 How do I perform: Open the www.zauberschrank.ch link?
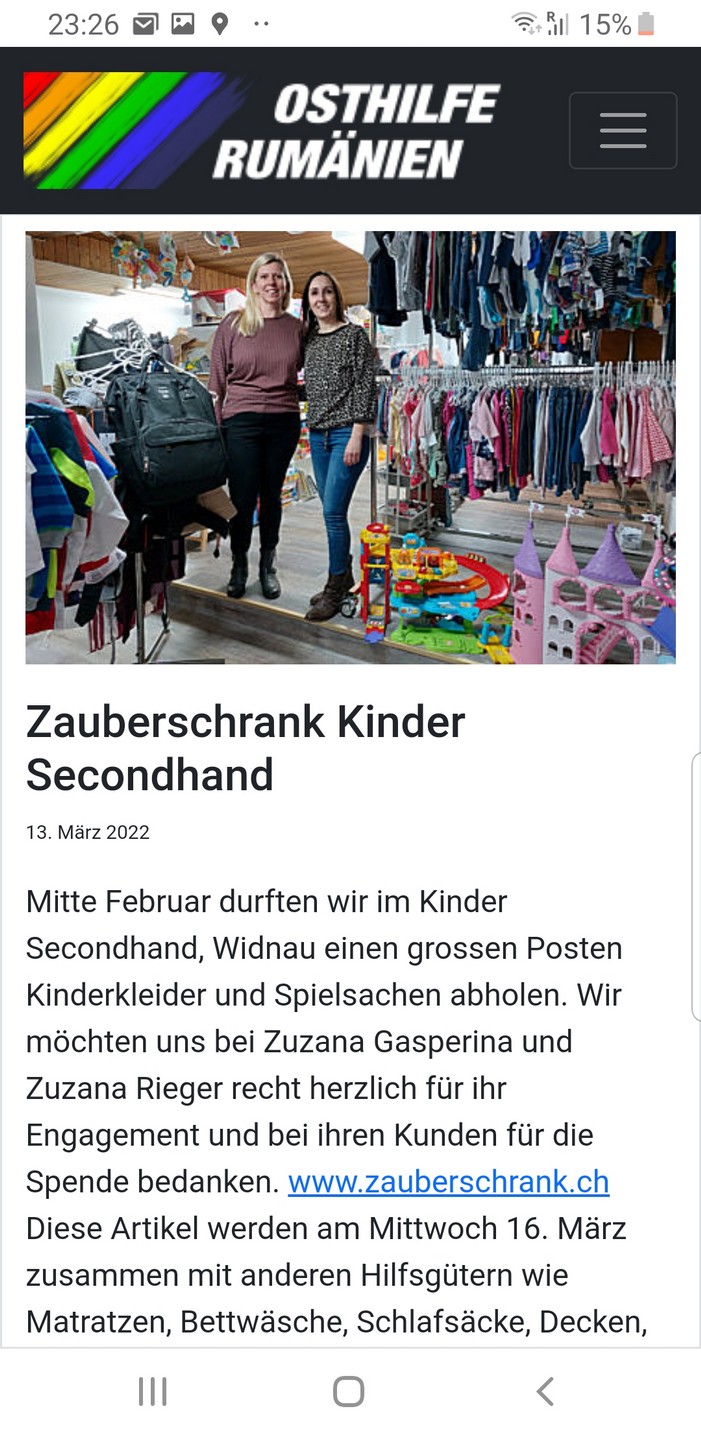448,1181
